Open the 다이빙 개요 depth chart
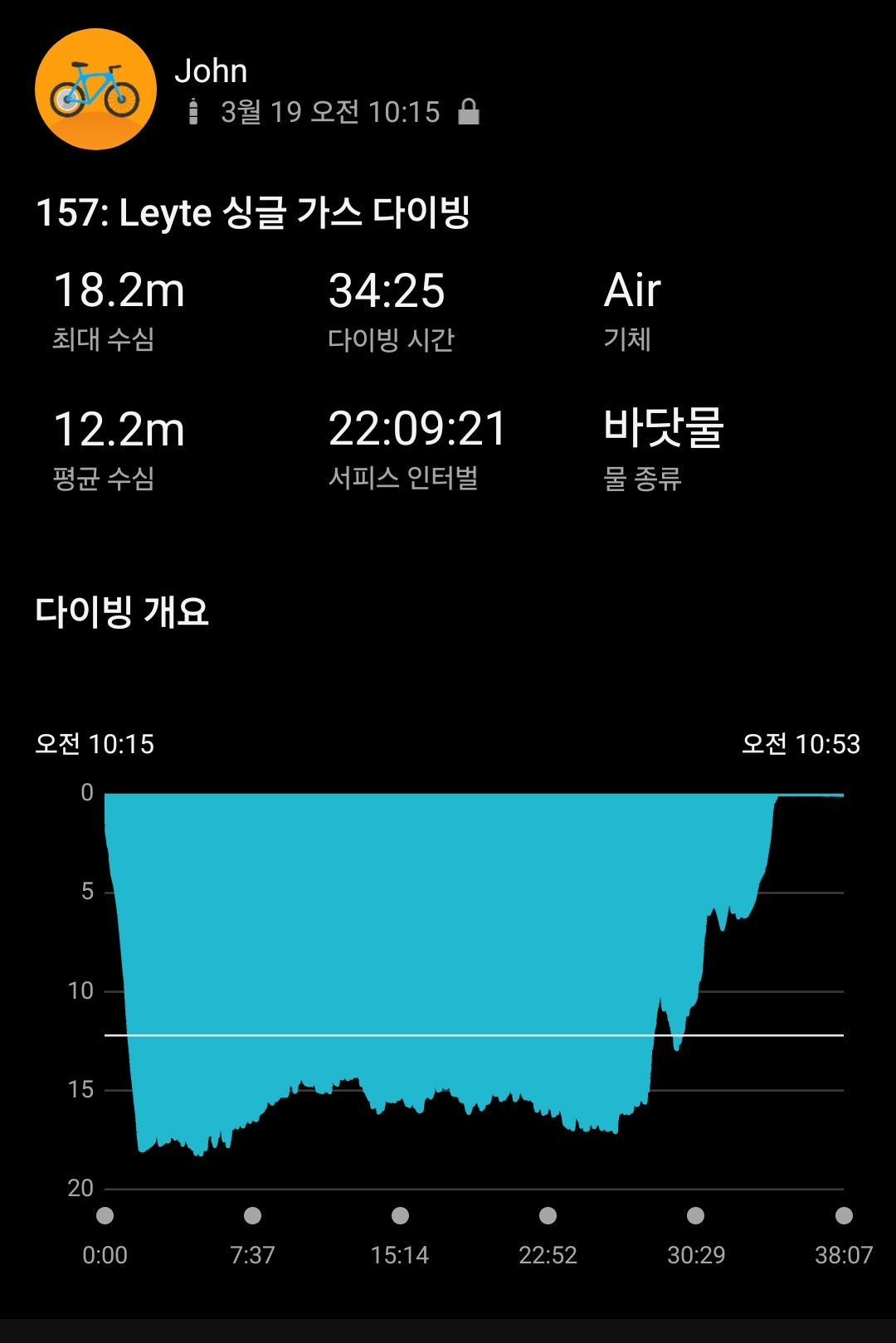896x1343 pixels. tap(473, 987)
